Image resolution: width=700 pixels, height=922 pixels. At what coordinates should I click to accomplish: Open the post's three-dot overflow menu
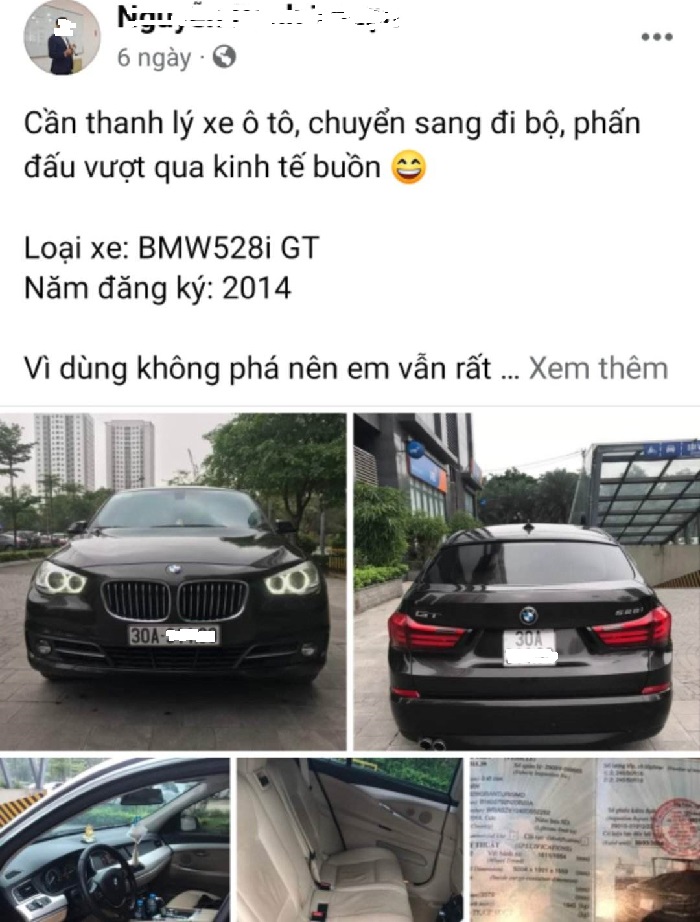(x=656, y=37)
